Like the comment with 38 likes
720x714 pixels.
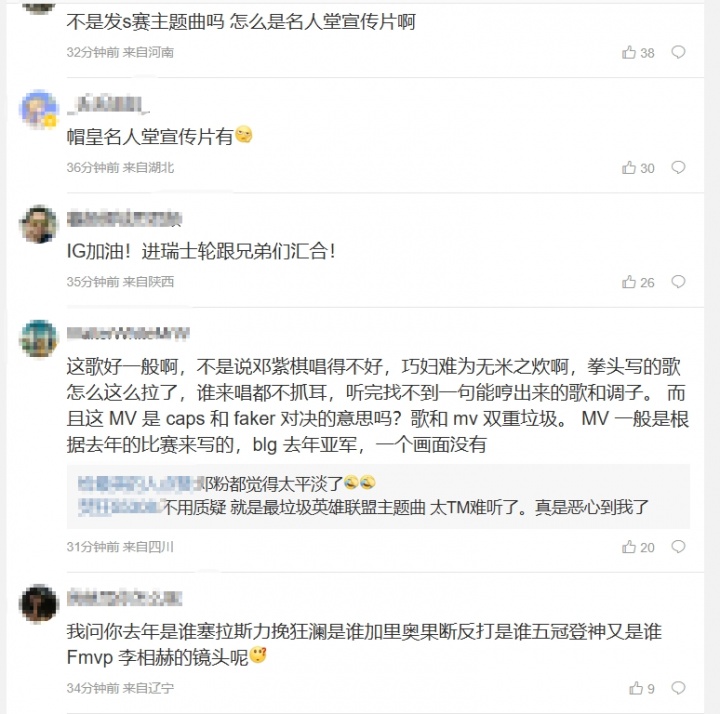pyautogui.click(x=629, y=52)
